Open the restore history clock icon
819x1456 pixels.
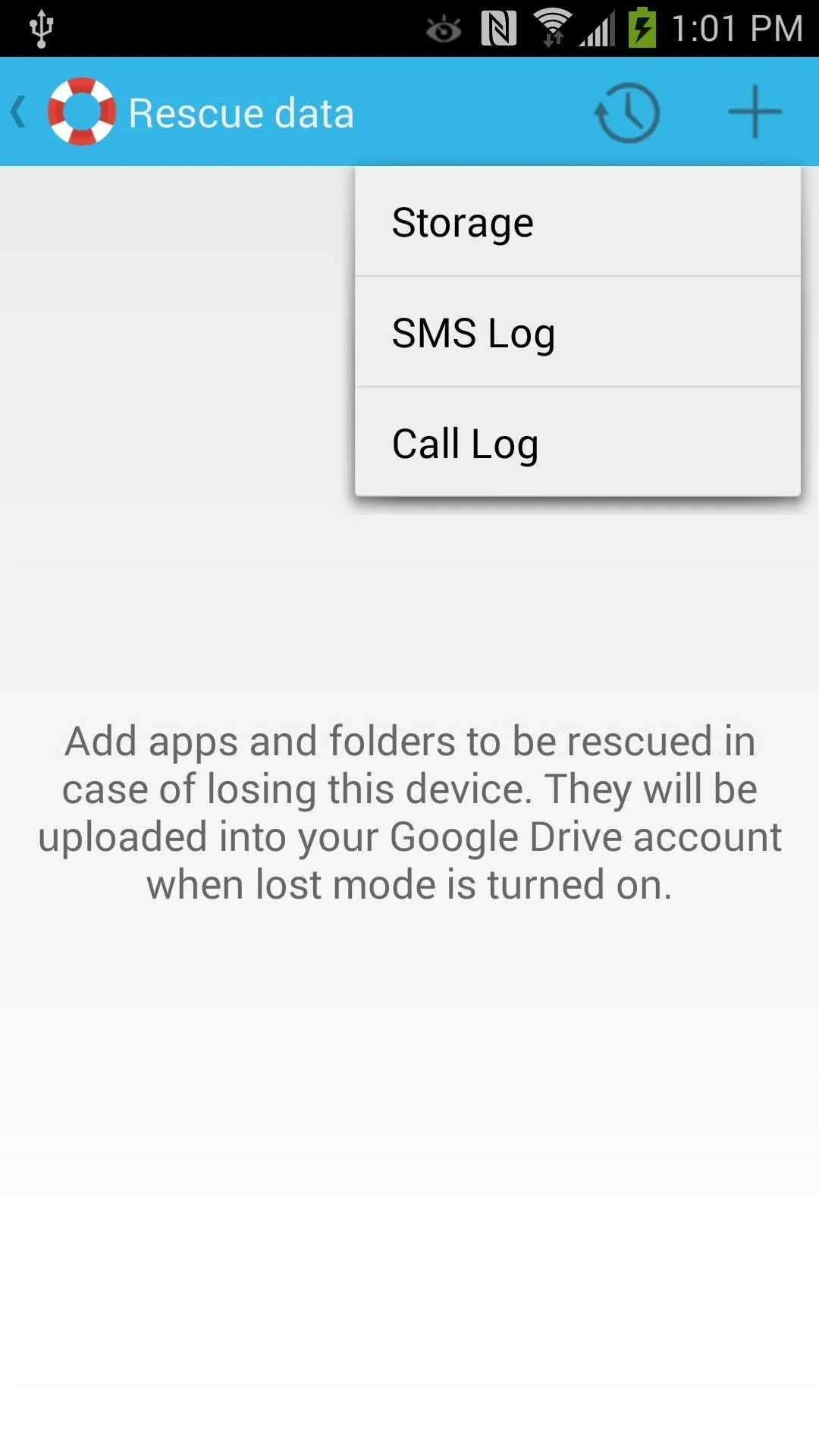pyautogui.click(x=626, y=112)
